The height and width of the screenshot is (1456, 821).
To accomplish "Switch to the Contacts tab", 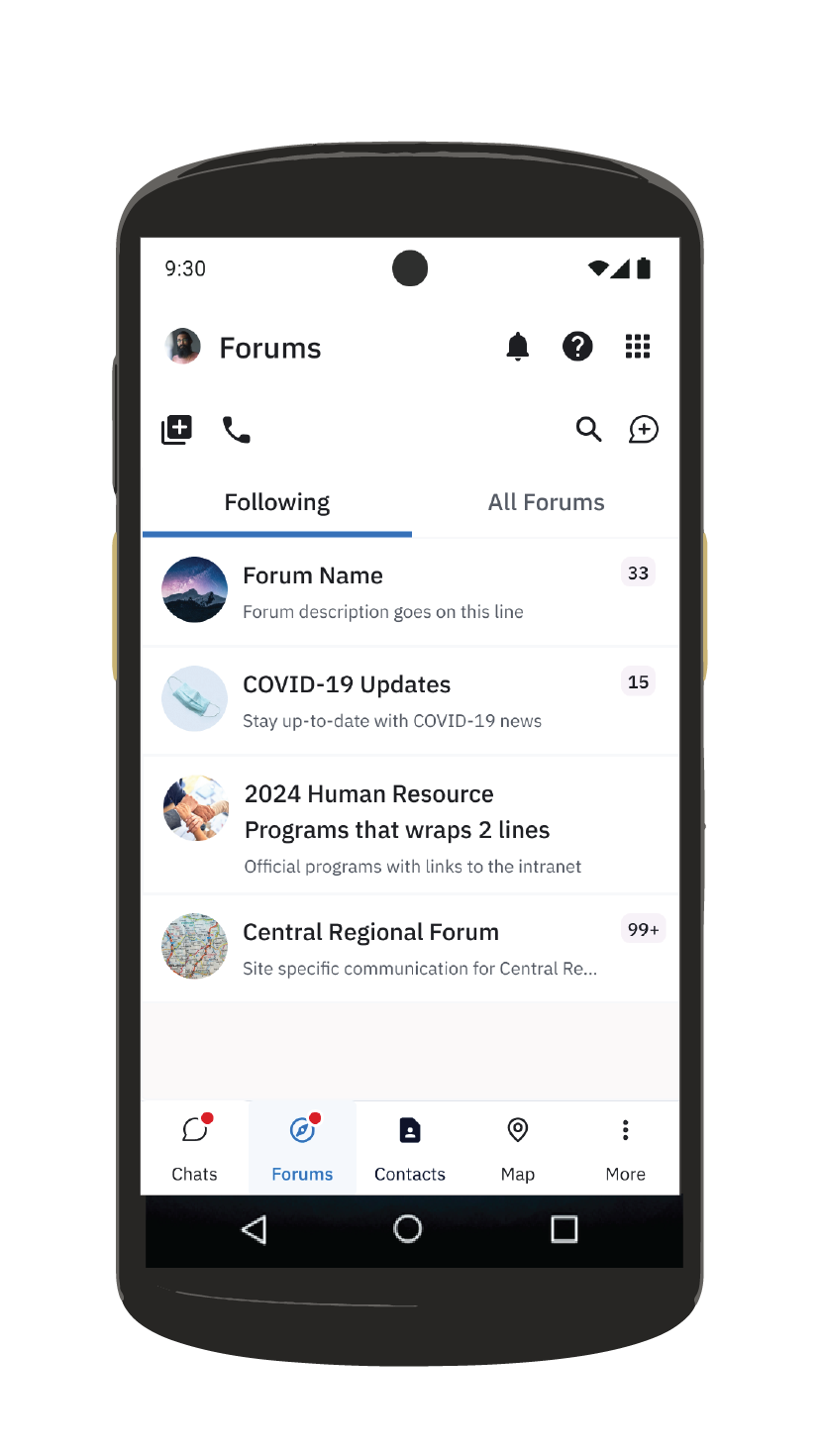I will coord(410,1149).
